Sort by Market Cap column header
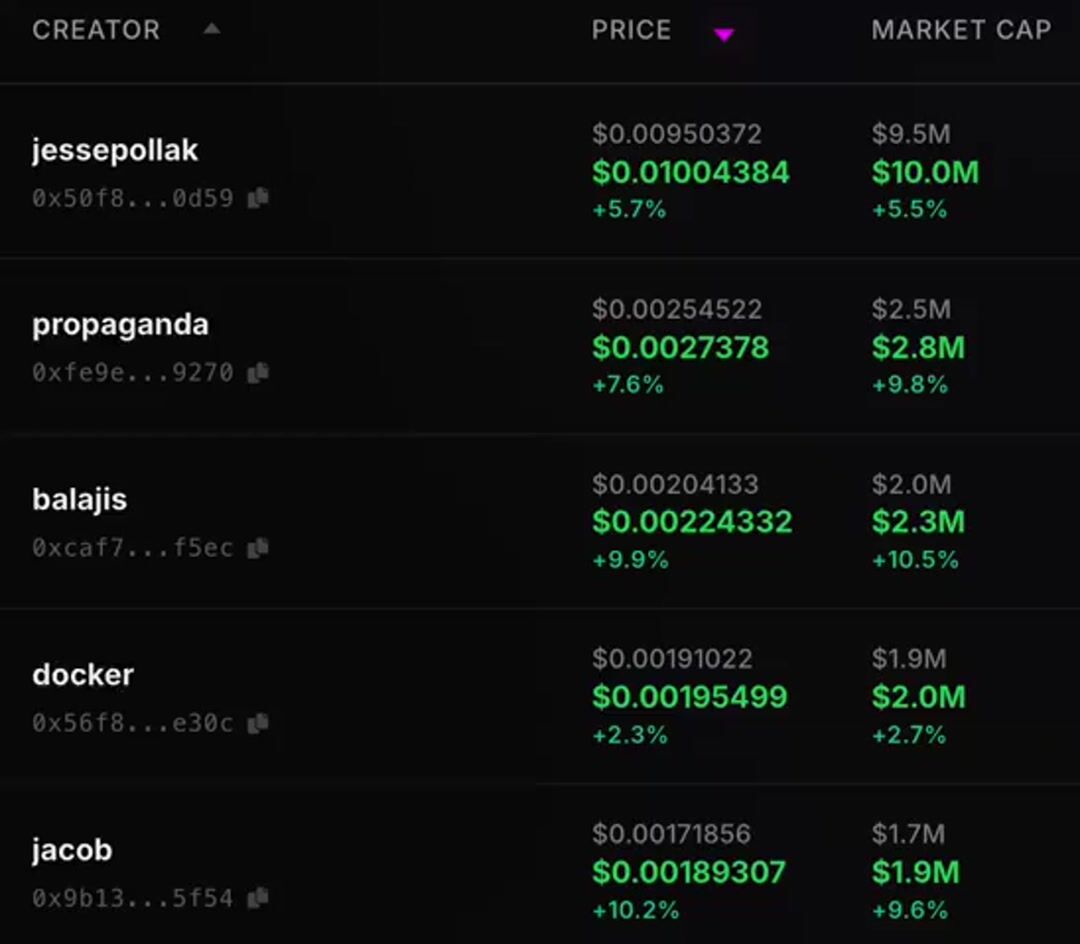Viewport: 1080px width, 944px height. (x=960, y=30)
